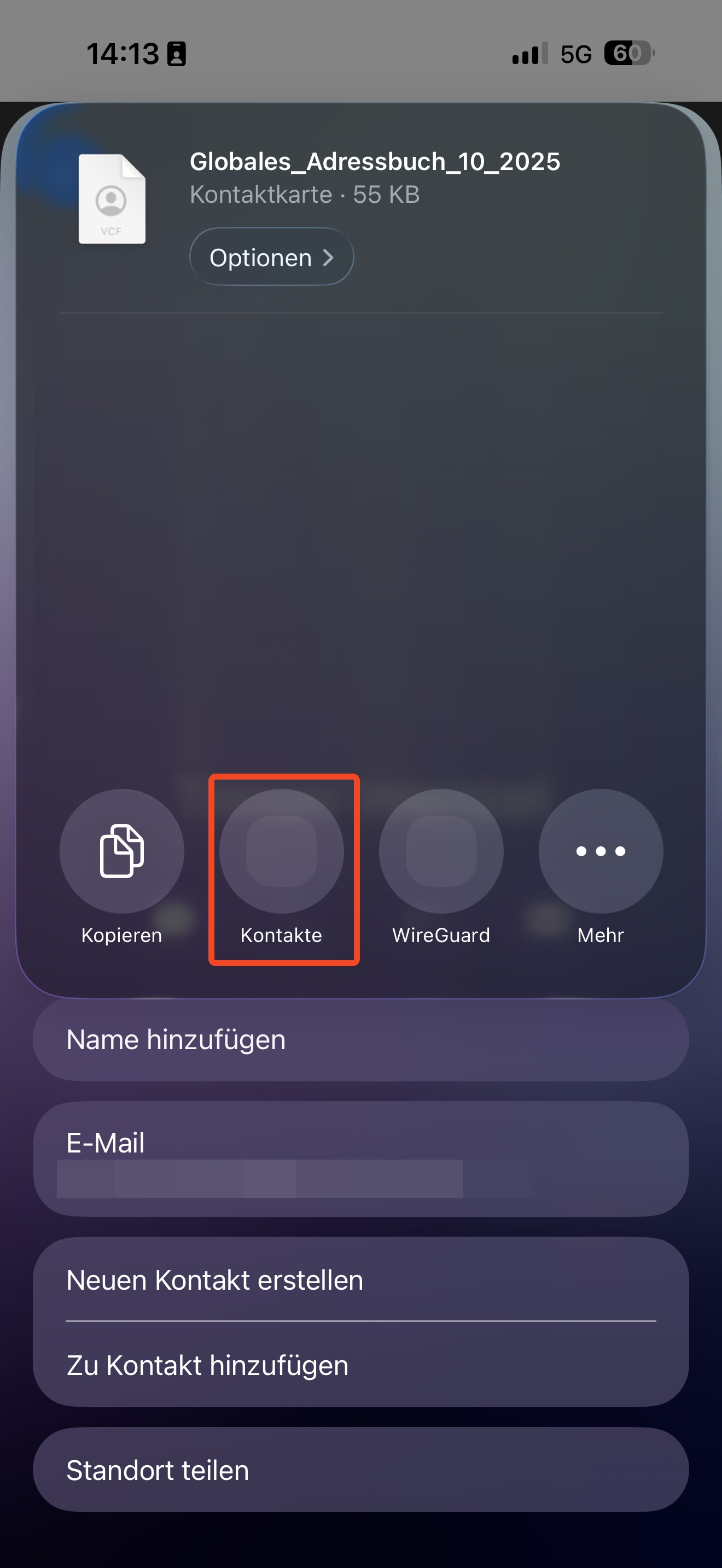Tap Standort teilen
The image size is (722, 1568).
click(x=360, y=1470)
